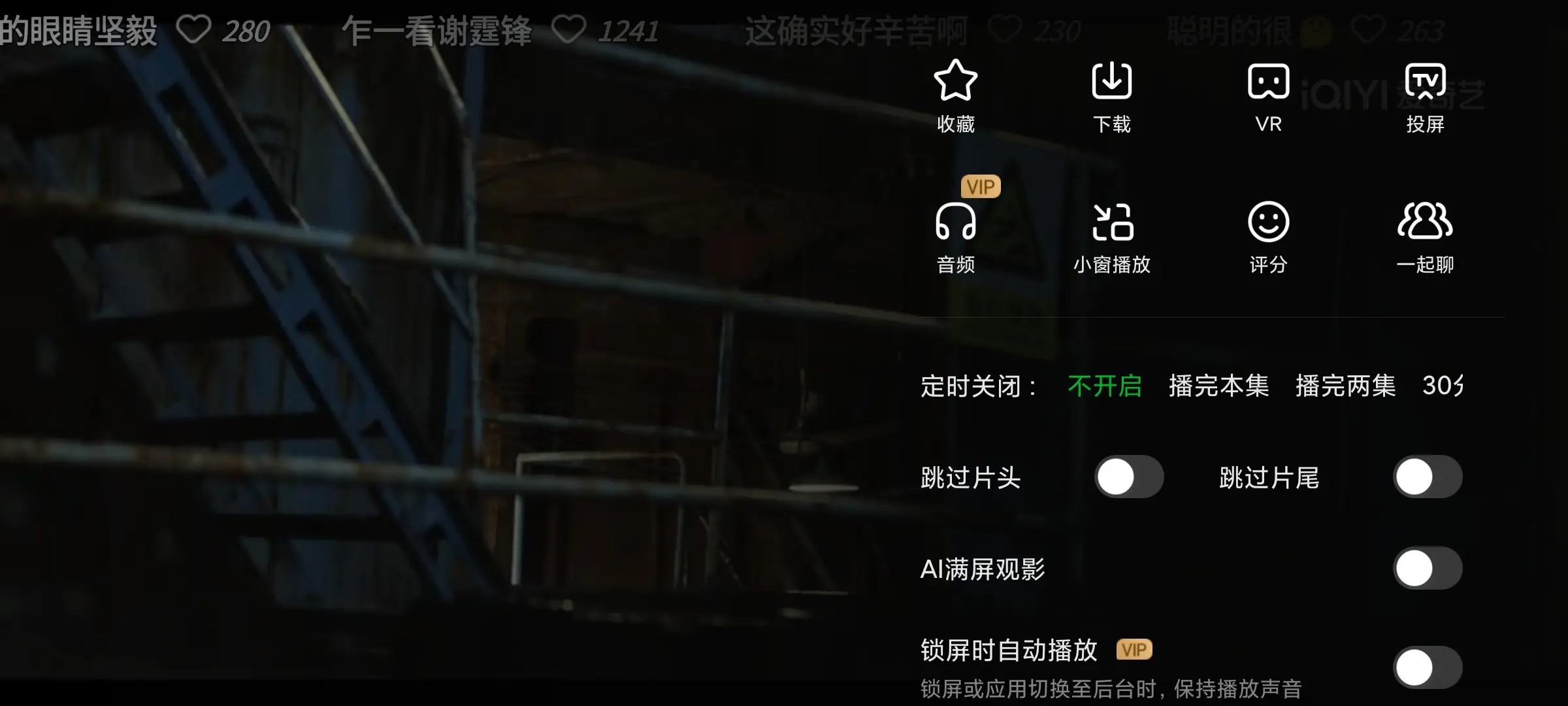Download this video via 下载
The height and width of the screenshot is (706, 1568).
click(x=1111, y=95)
